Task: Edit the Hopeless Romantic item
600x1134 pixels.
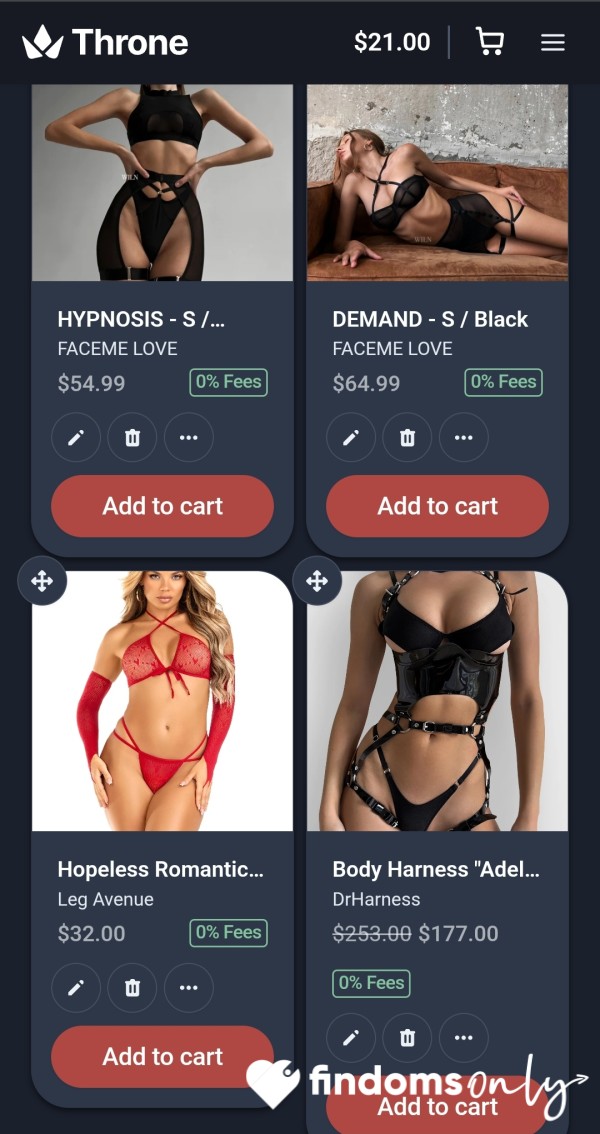Action: [76, 987]
